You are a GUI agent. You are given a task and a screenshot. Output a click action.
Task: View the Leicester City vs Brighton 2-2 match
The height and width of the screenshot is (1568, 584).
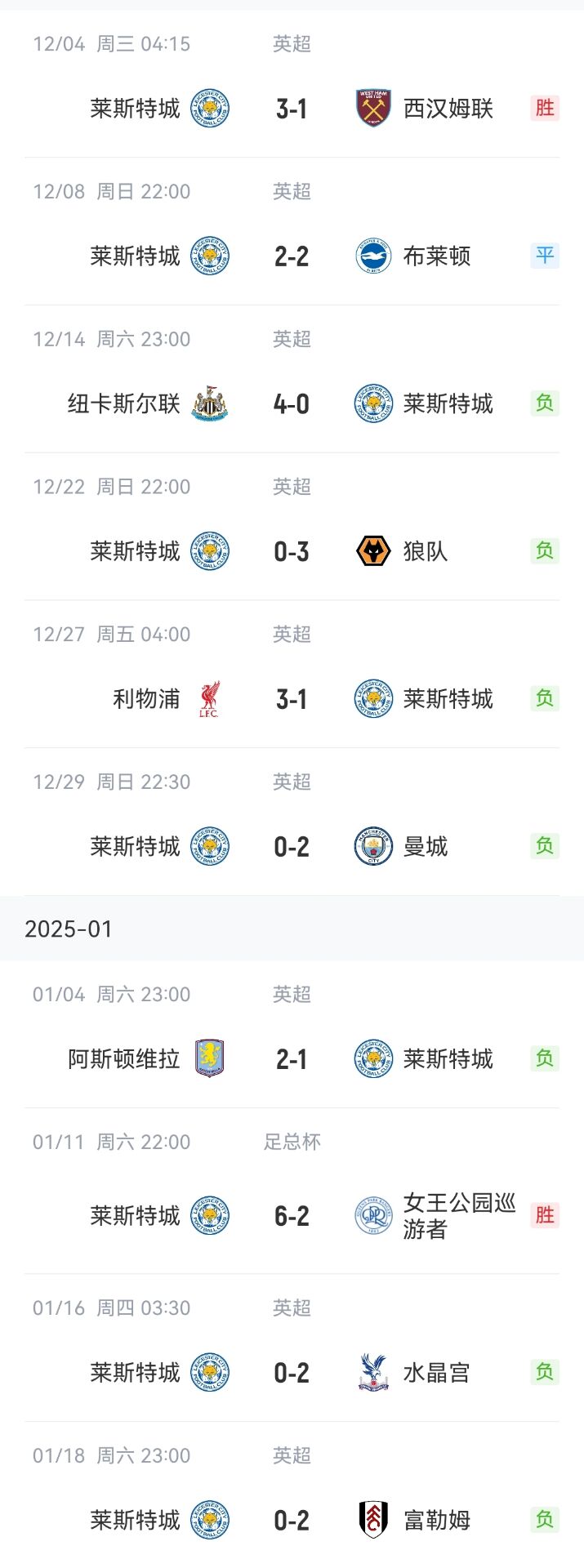(x=292, y=256)
